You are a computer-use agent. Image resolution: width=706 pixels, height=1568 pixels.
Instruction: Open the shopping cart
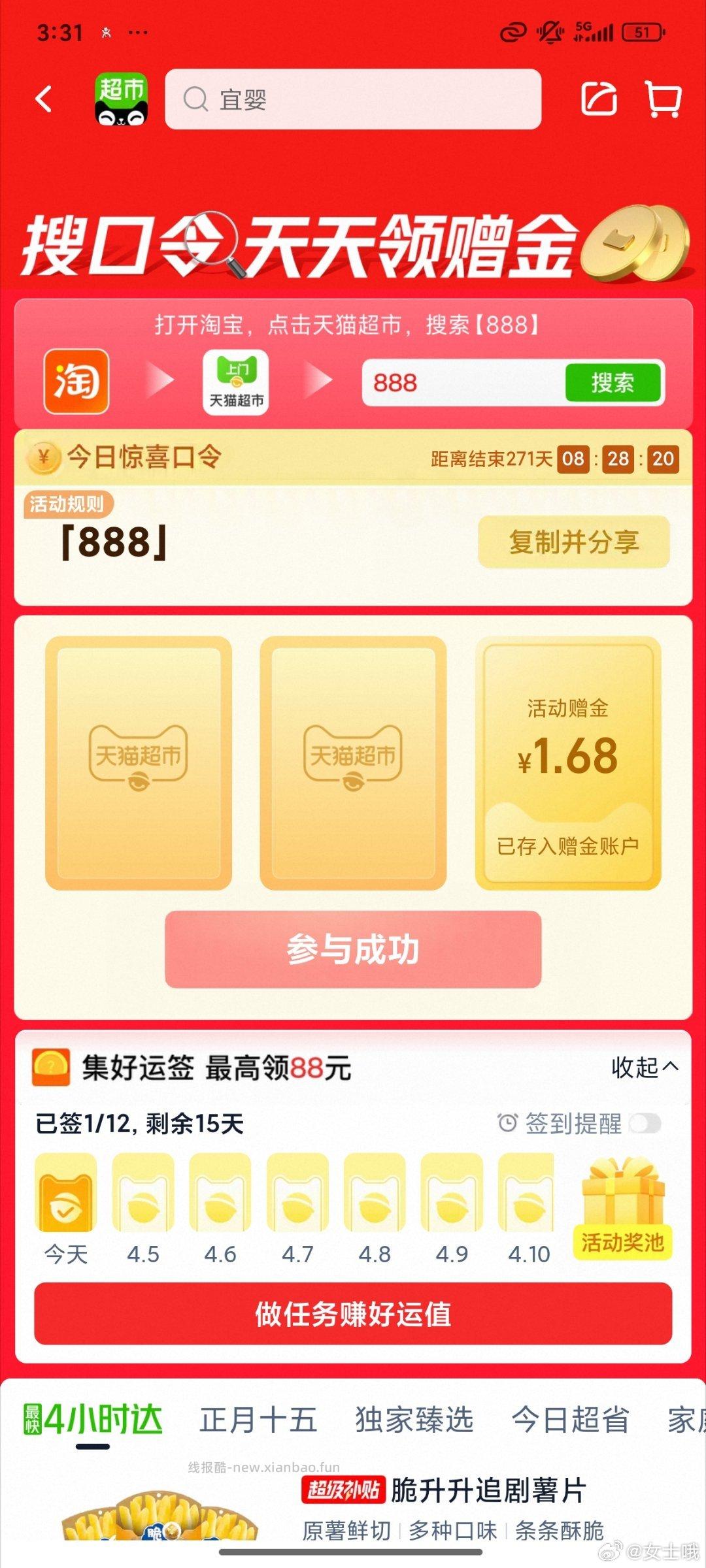point(663,99)
